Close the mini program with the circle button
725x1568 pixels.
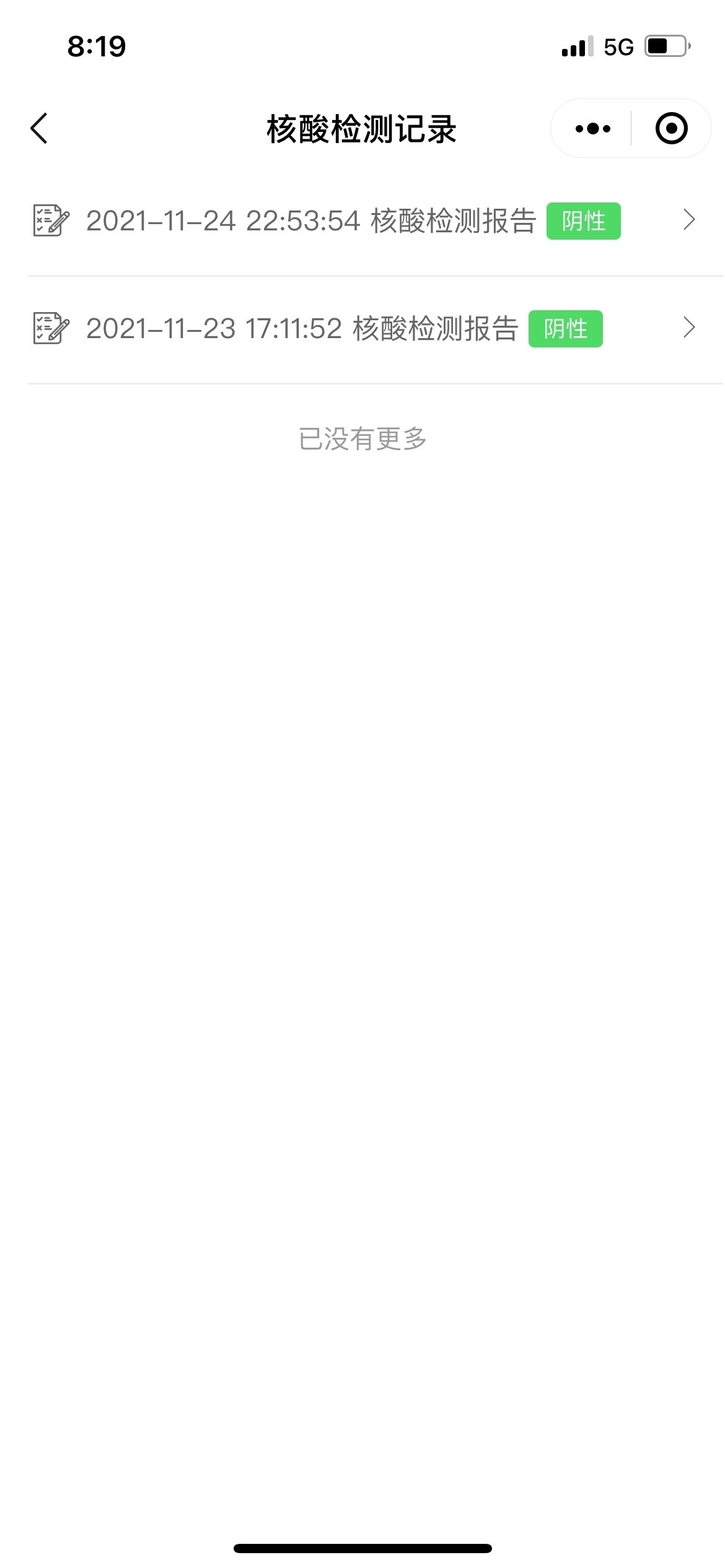(x=671, y=129)
